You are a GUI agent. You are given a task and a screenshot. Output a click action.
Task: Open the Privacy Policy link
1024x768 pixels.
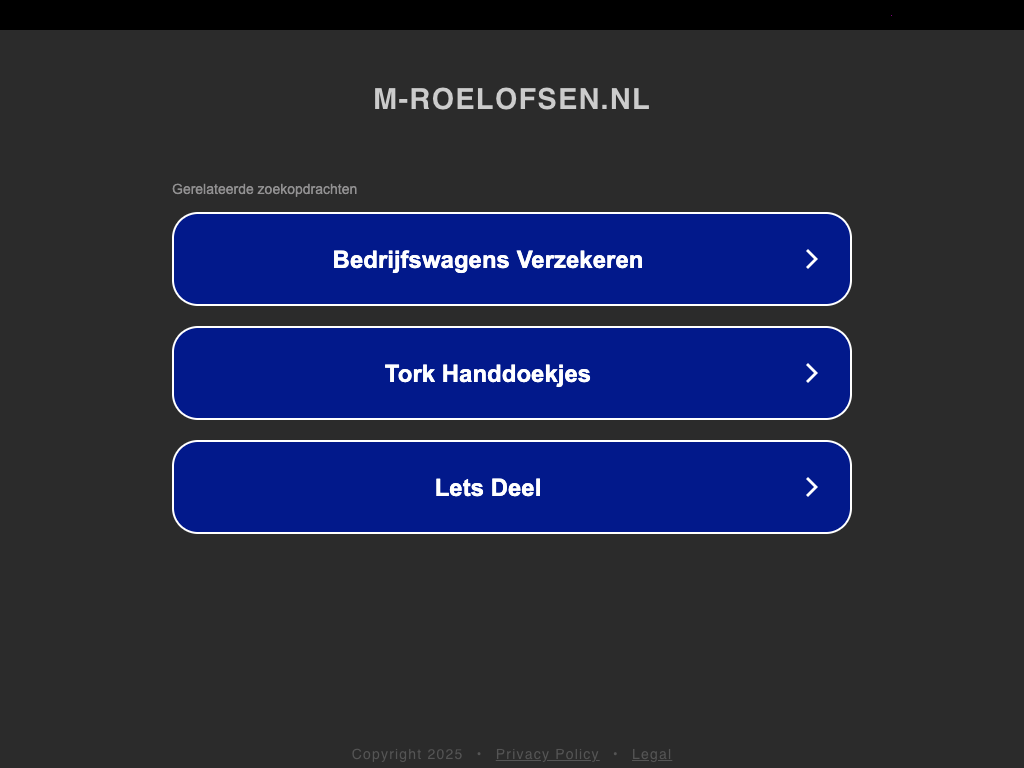pyautogui.click(x=547, y=754)
